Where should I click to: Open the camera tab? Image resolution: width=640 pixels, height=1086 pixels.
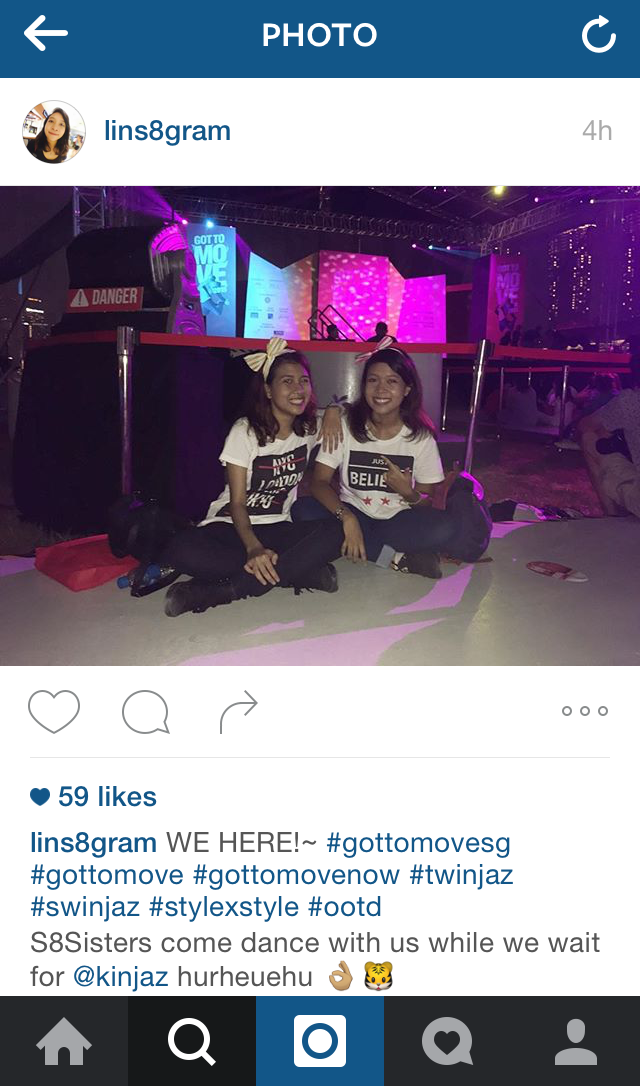pyautogui.click(x=320, y=1041)
